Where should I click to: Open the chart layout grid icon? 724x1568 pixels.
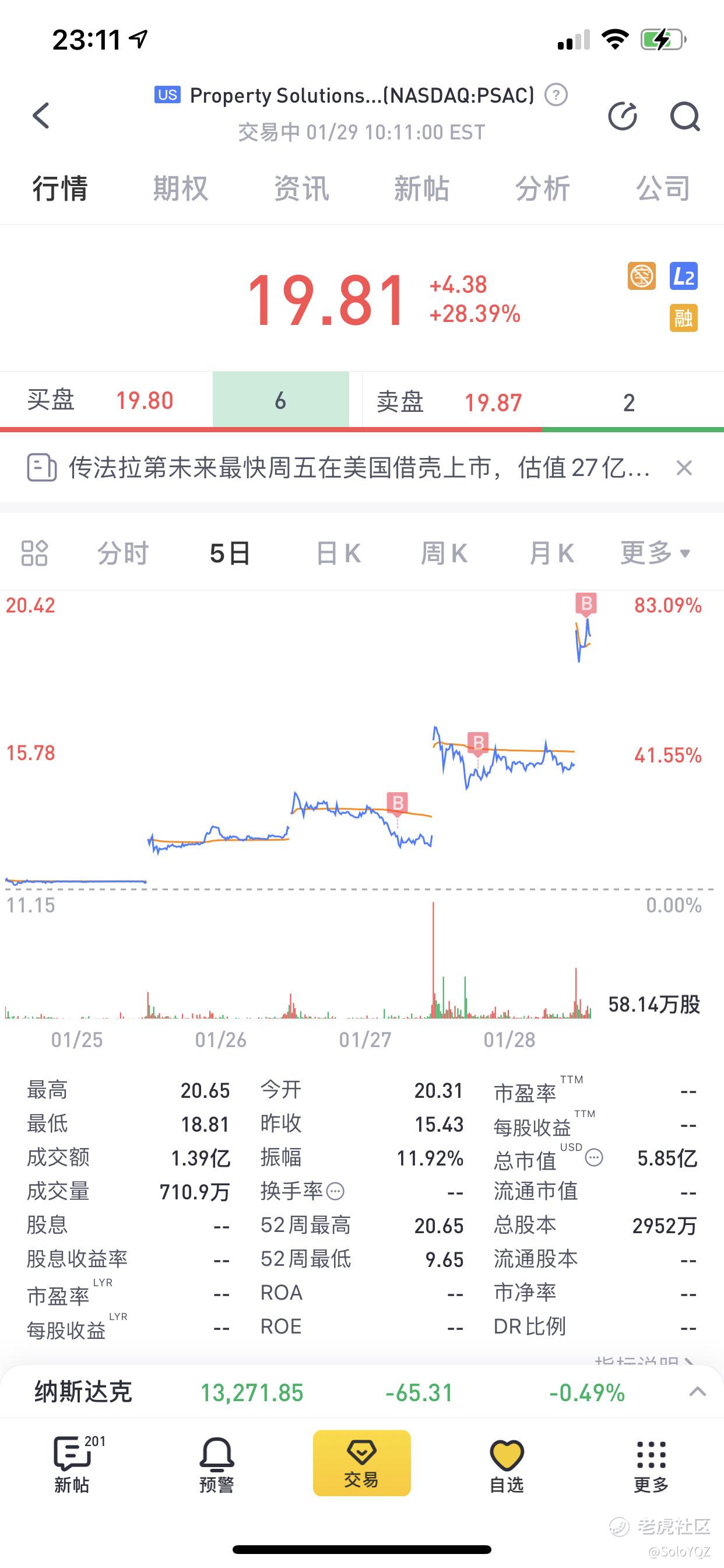tap(34, 554)
